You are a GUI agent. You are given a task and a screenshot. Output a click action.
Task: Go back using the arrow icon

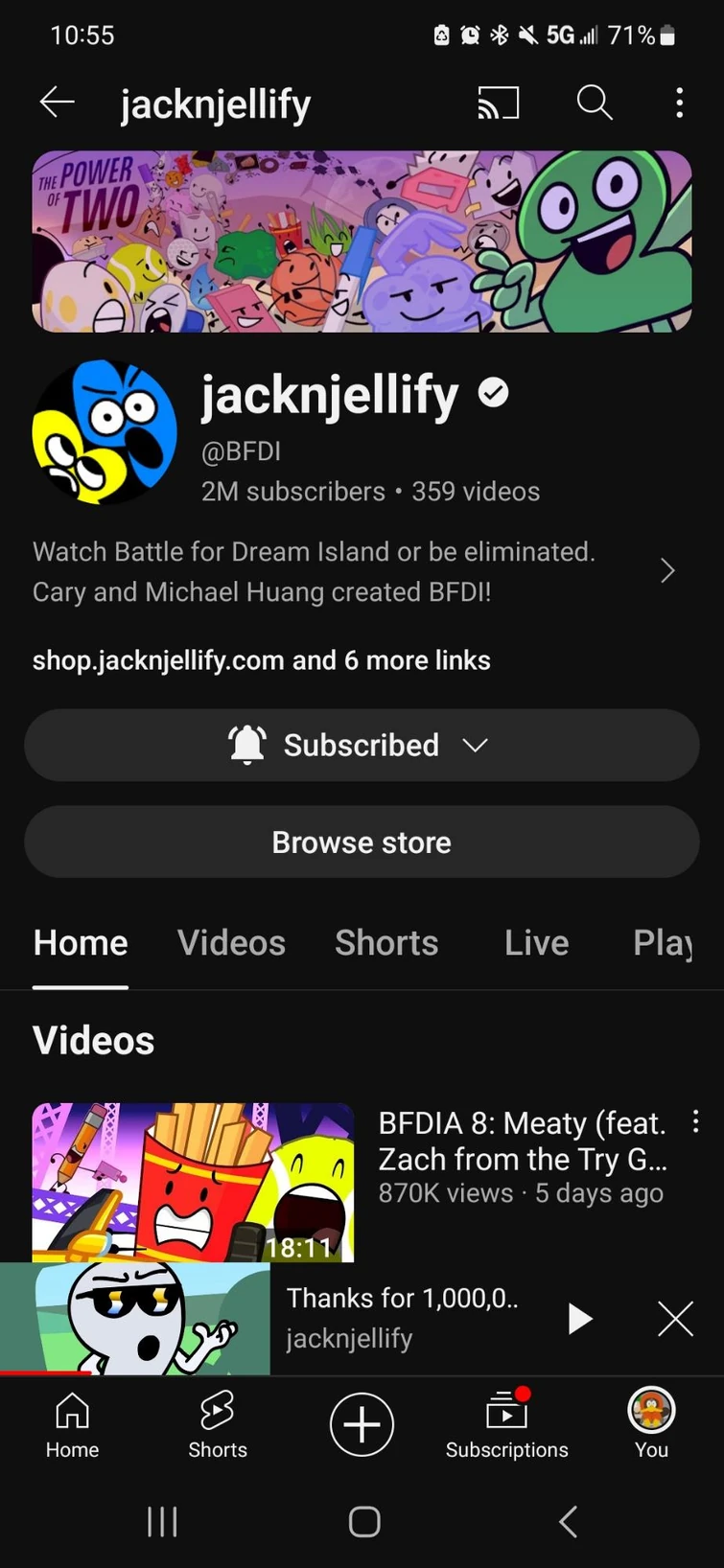click(x=56, y=103)
